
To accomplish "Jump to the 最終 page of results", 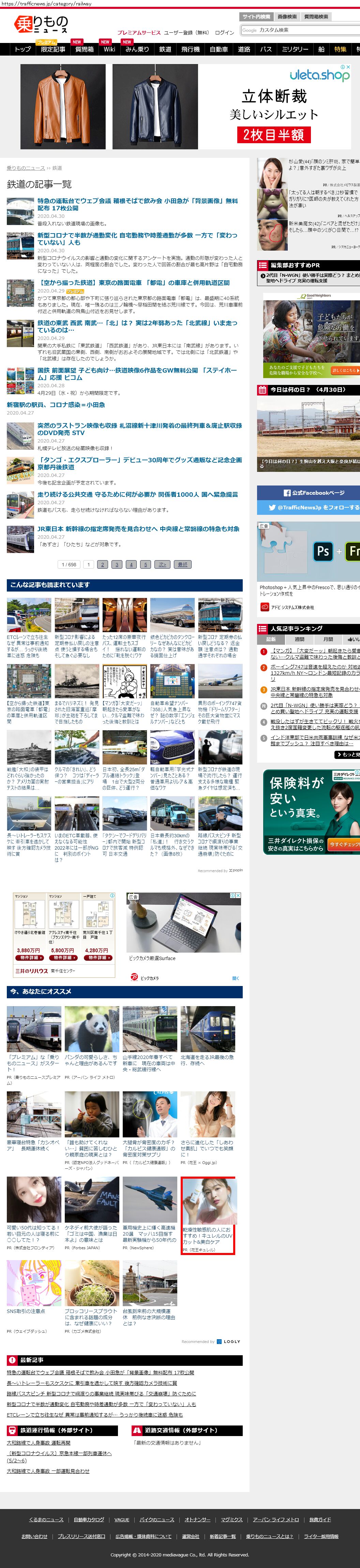I will [181, 564].
